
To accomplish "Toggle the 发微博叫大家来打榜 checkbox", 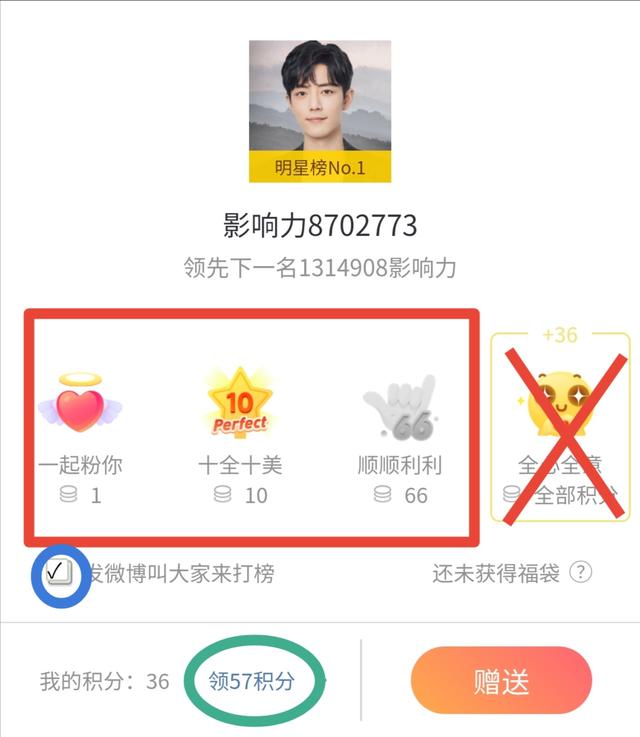I will (x=59, y=573).
